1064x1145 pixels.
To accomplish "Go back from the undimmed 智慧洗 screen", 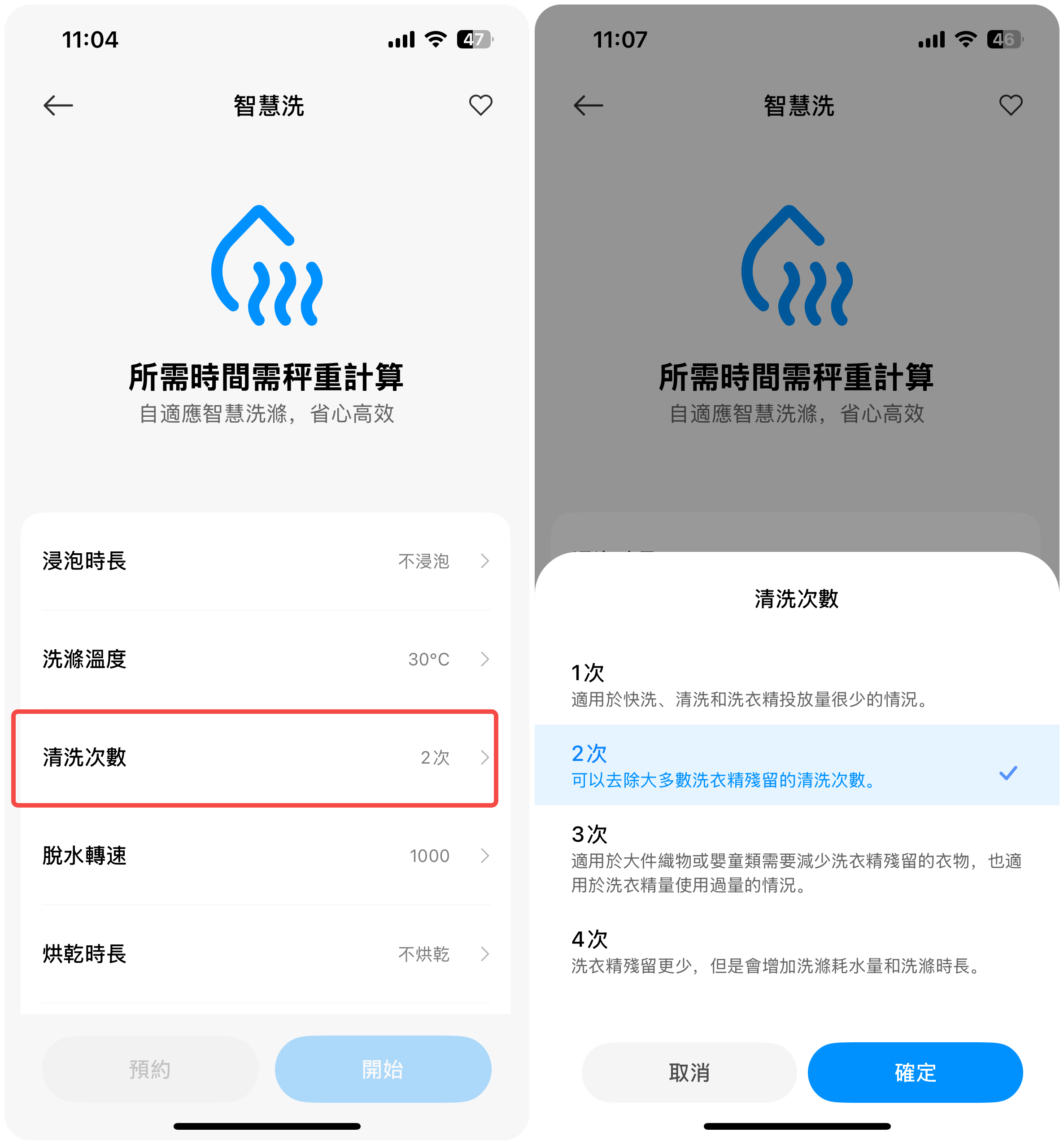I will pyautogui.click(x=58, y=105).
